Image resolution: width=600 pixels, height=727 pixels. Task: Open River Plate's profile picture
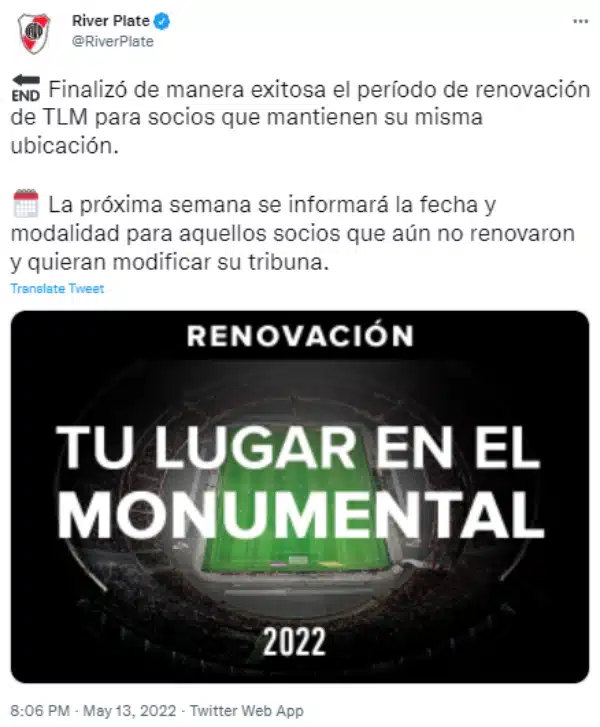point(34,33)
